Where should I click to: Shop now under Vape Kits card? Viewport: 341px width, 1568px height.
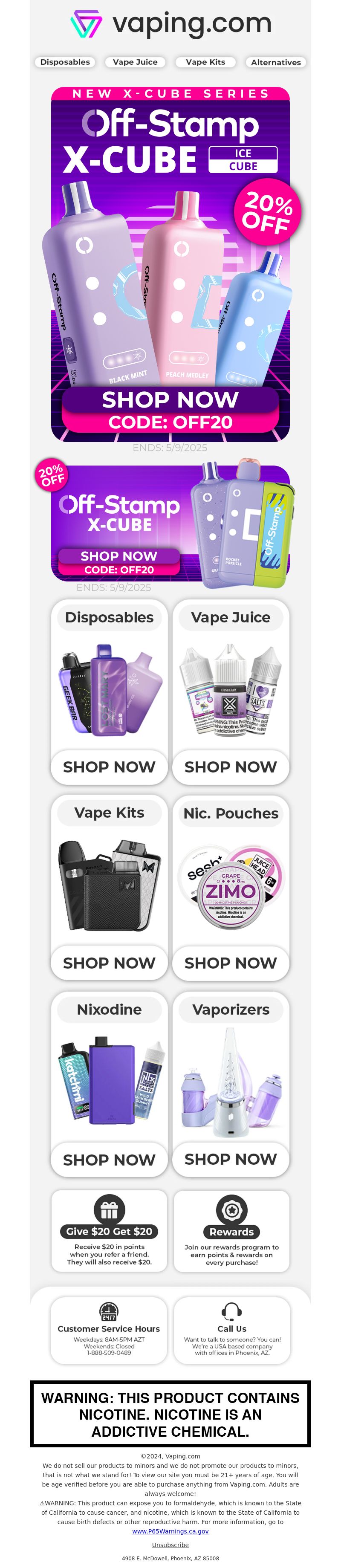109,962
